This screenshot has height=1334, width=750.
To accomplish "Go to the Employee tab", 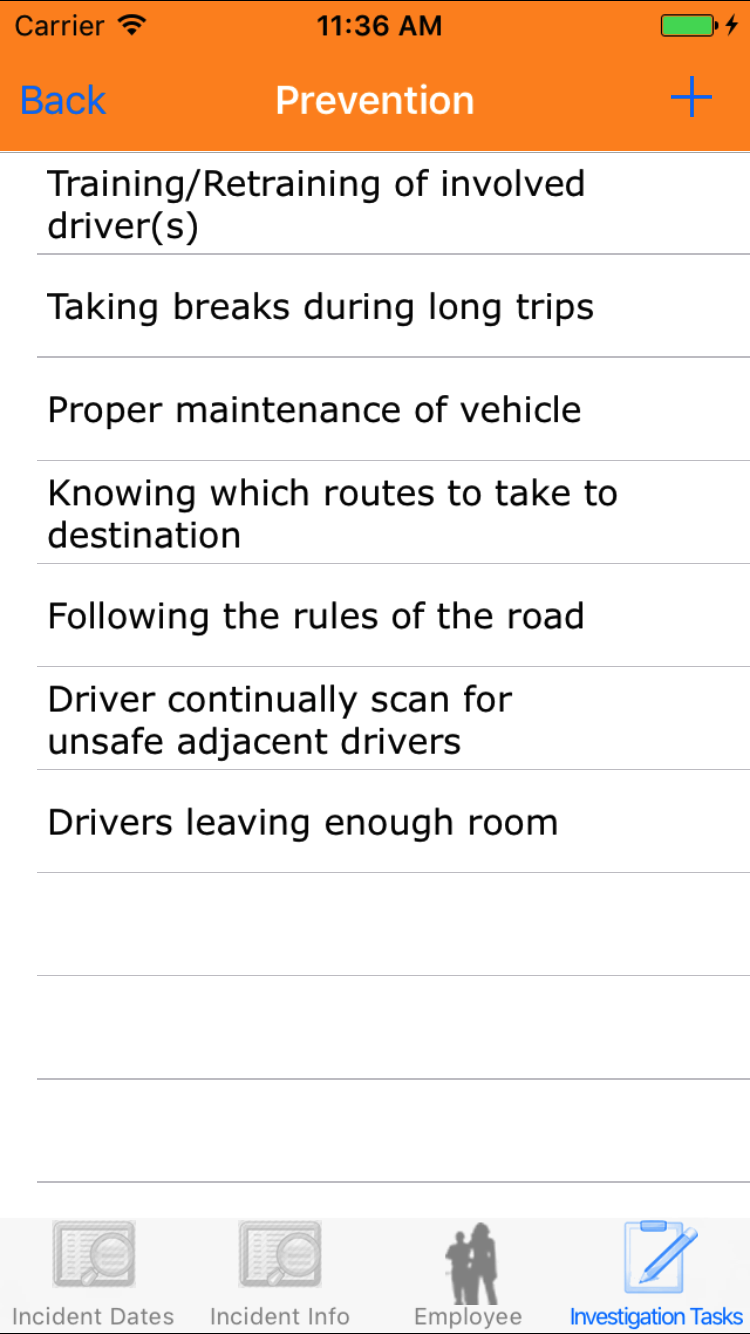I will 468,1276.
